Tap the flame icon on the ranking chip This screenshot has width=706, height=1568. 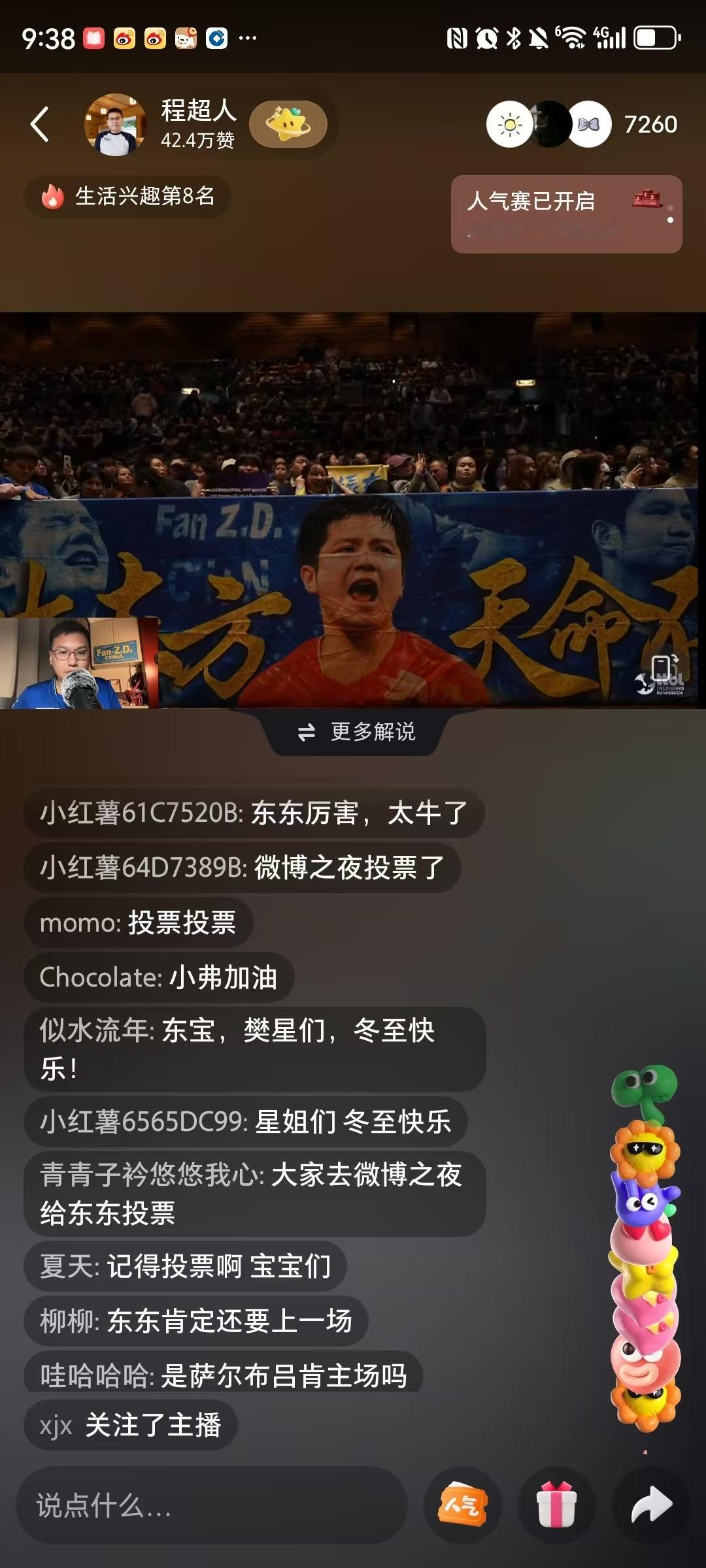pos(52,196)
